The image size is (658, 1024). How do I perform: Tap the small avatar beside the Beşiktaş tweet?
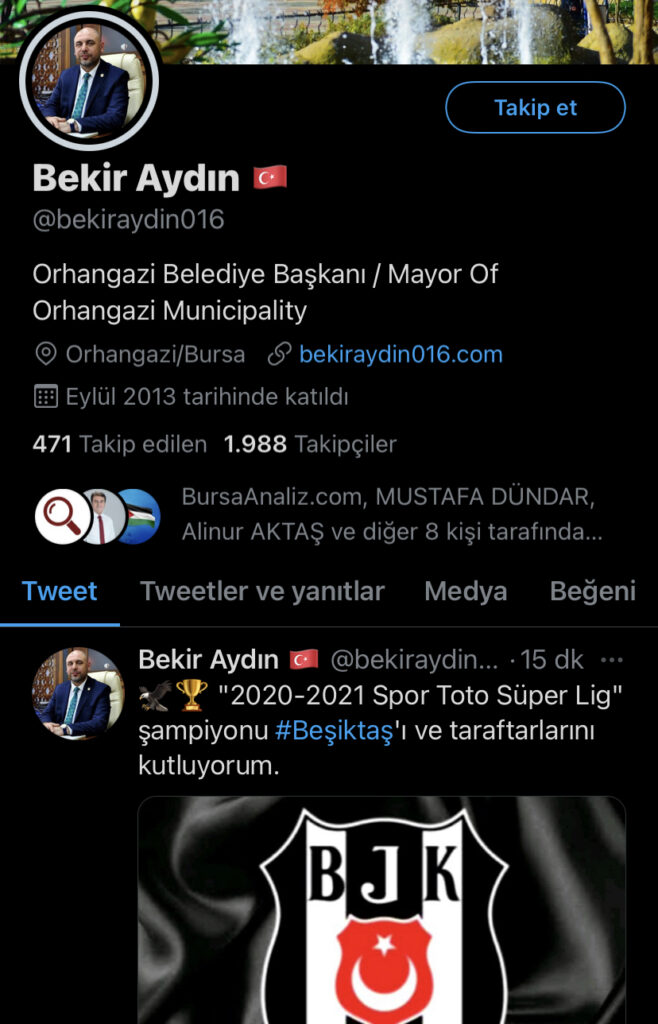click(x=77, y=692)
